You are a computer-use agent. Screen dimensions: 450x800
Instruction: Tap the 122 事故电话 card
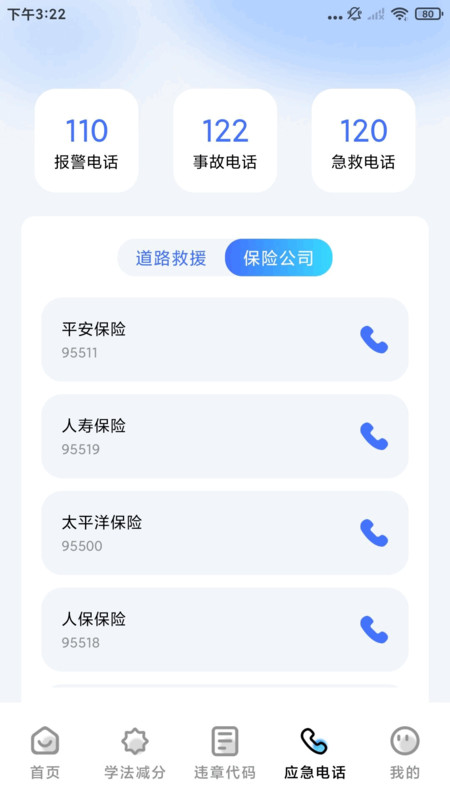225,141
